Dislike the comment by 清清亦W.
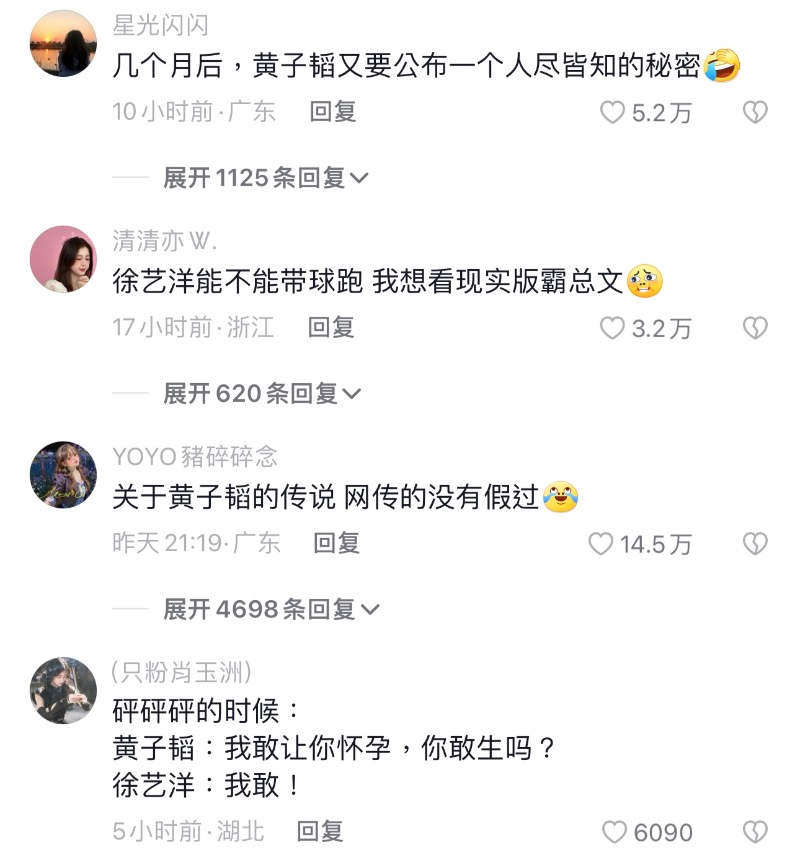The height and width of the screenshot is (855, 800). coord(755,327)
